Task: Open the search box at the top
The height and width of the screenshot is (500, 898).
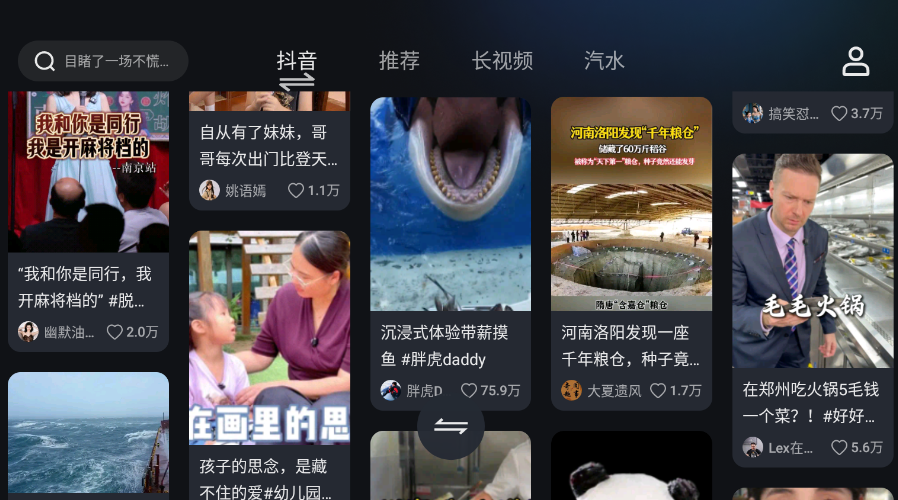Action: tap(103, 61)
